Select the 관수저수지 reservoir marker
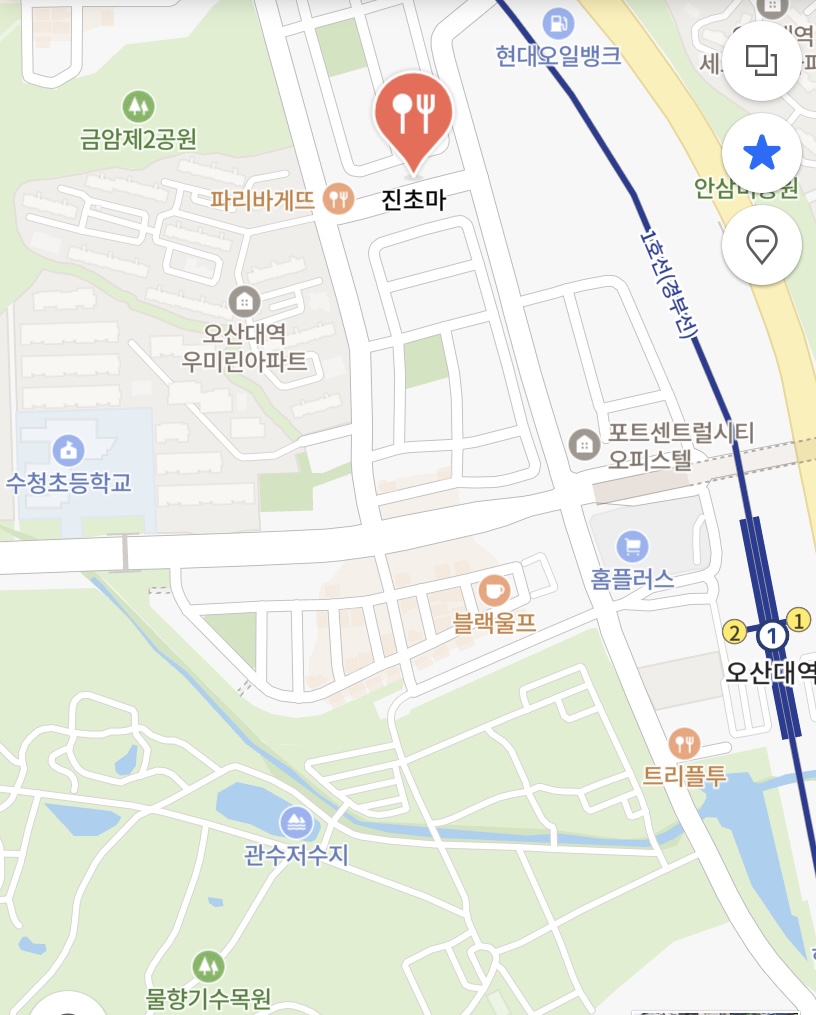 click(295, 823)
